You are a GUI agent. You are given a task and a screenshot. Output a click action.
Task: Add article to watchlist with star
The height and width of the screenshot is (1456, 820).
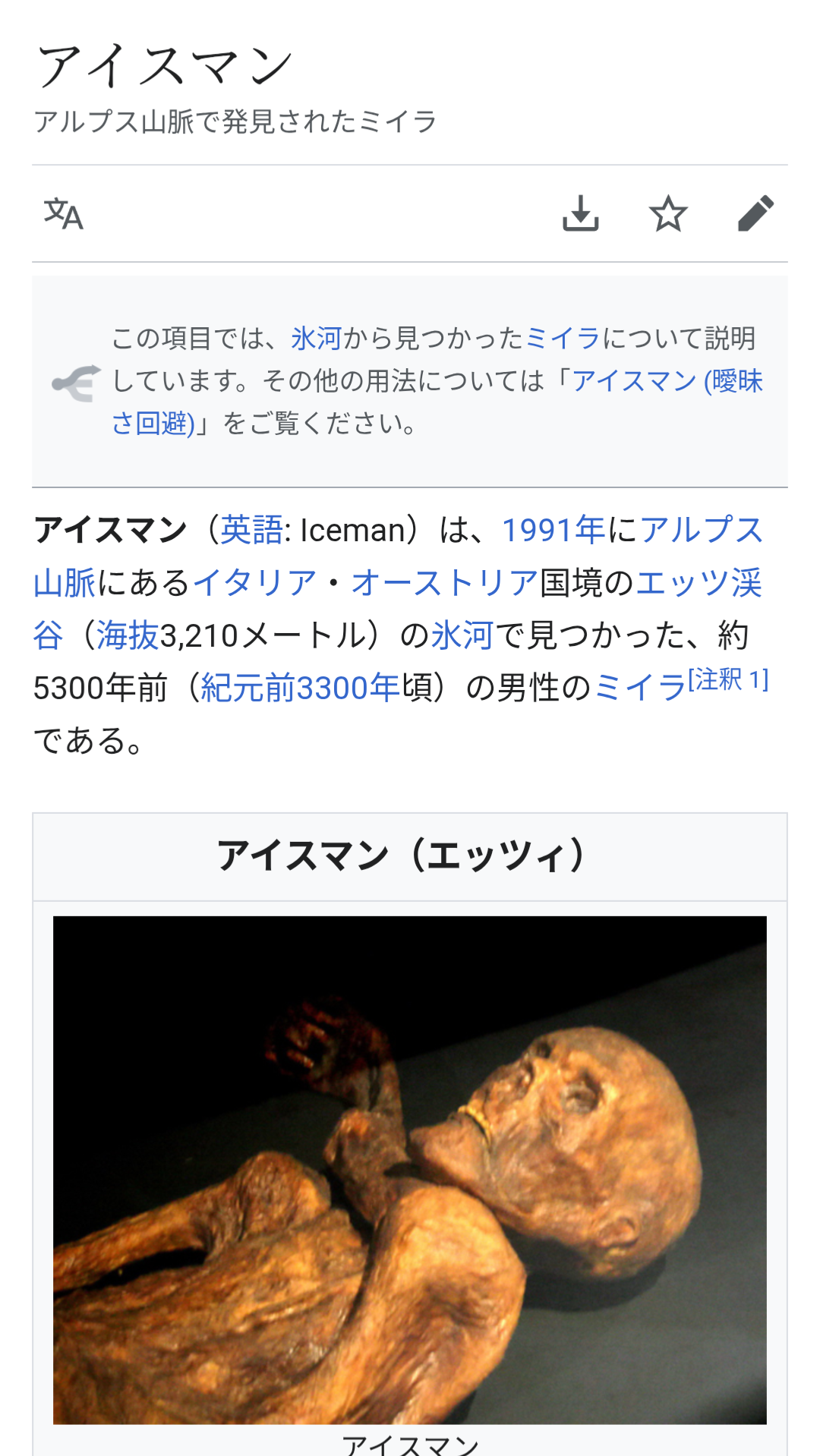click(x=668, y=213)
